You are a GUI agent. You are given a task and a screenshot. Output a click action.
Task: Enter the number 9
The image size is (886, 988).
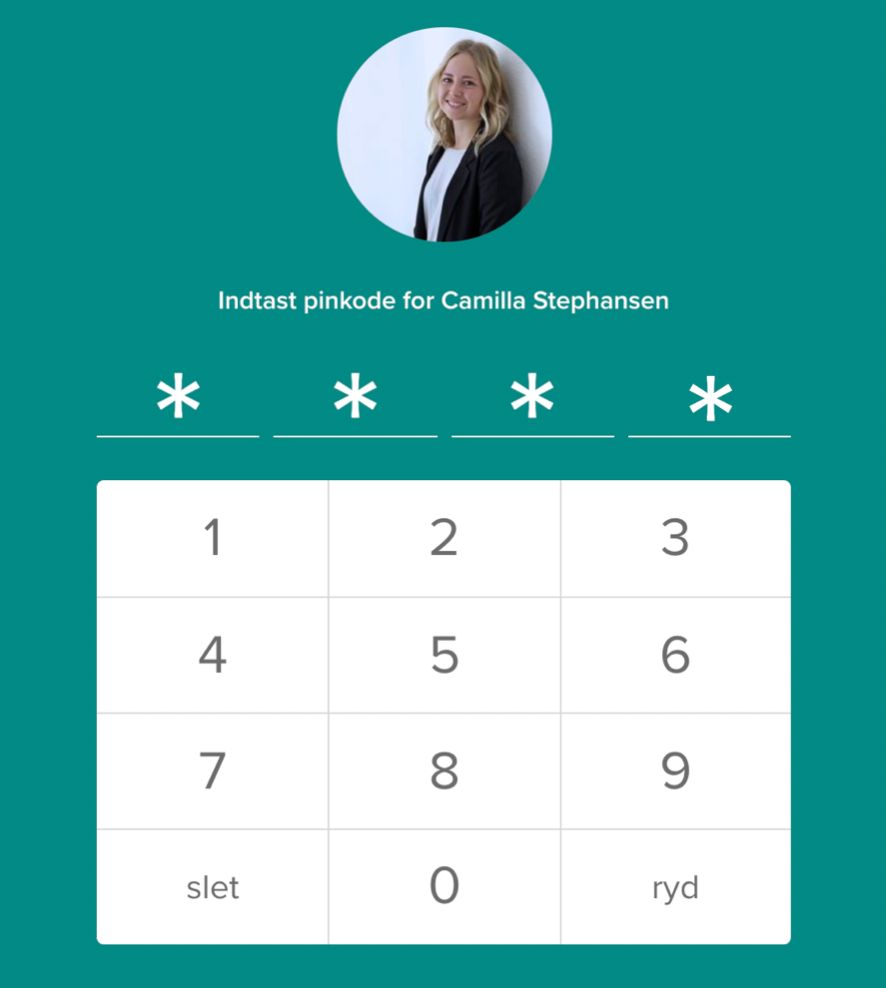coord(675,771)
